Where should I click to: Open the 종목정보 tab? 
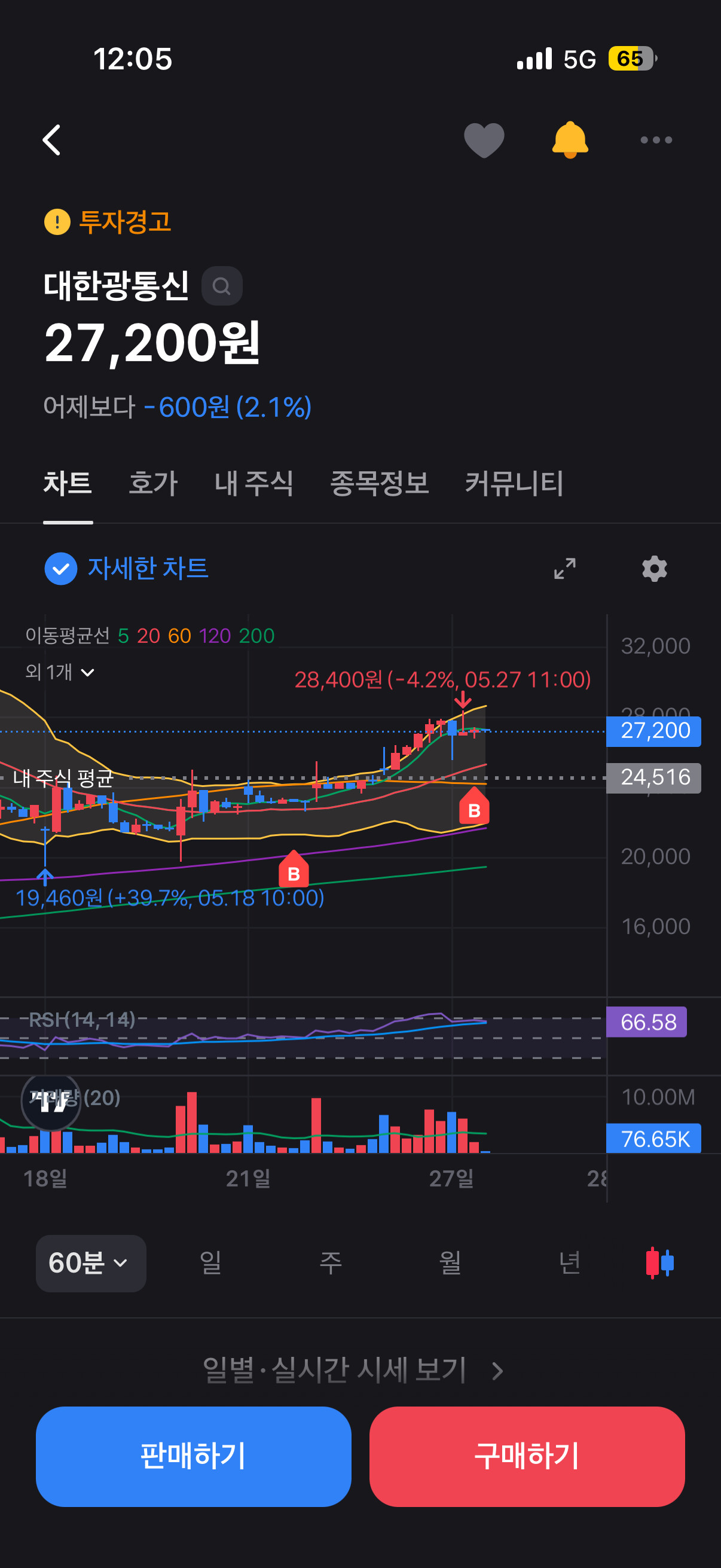(379, 483)
